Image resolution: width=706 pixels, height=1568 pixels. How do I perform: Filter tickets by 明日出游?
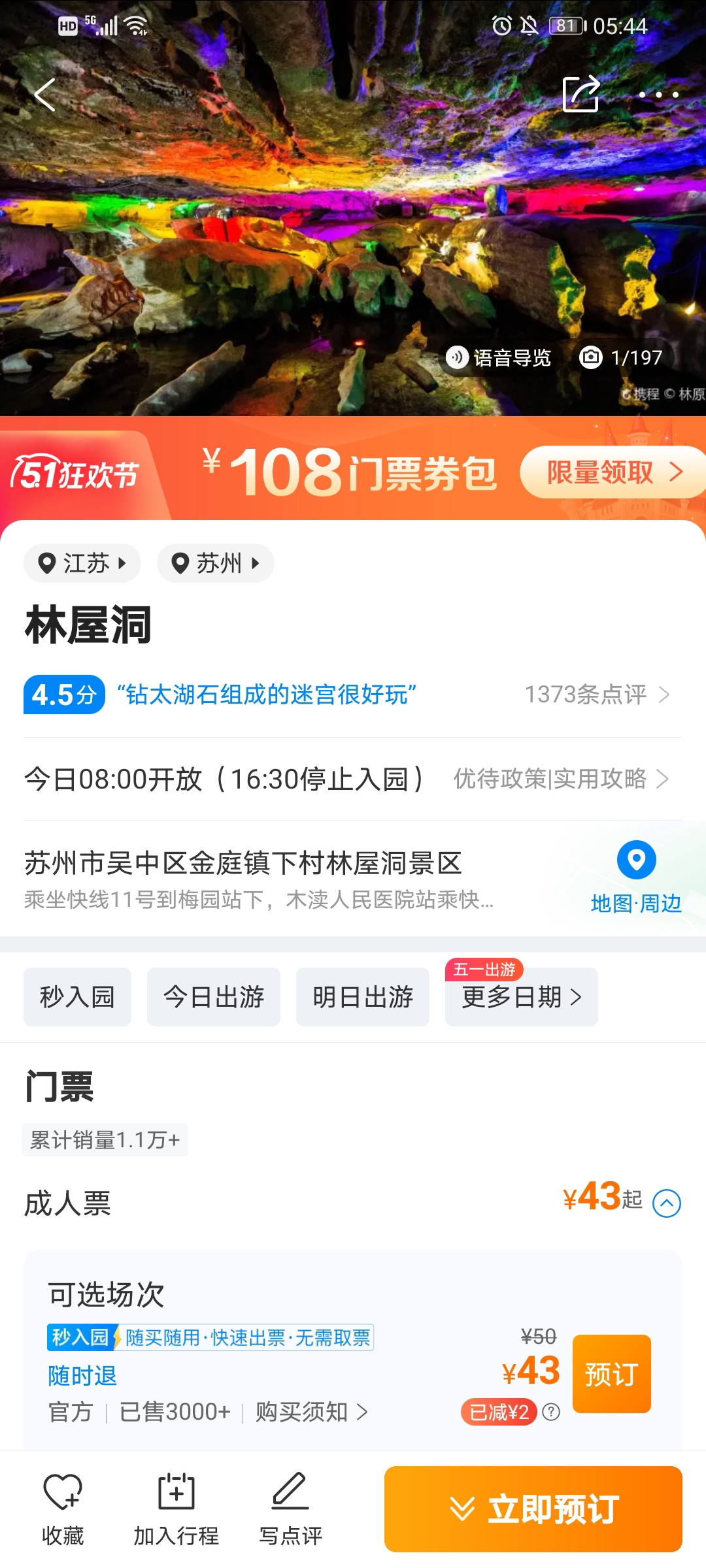[x=363, y=997]
